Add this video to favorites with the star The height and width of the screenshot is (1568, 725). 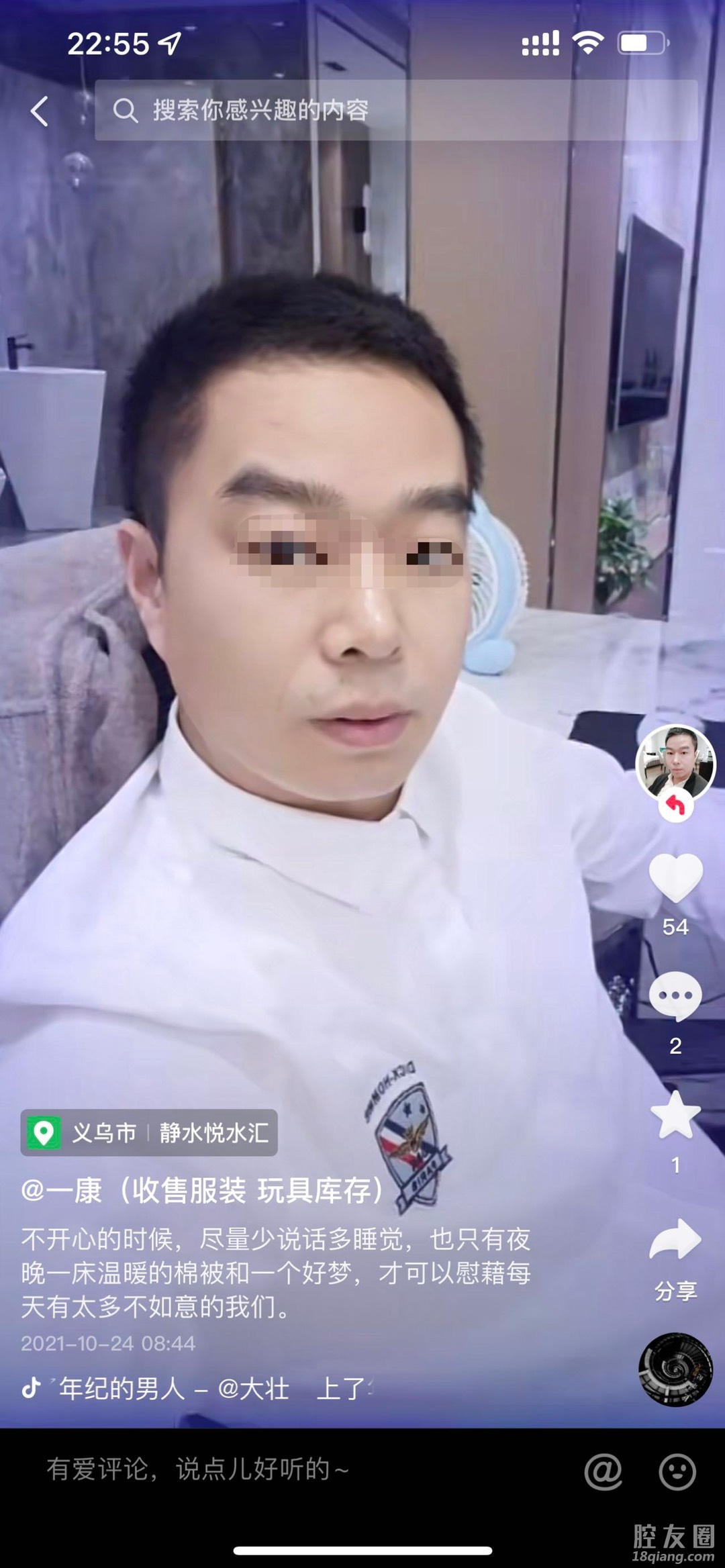coord(675,1115)
